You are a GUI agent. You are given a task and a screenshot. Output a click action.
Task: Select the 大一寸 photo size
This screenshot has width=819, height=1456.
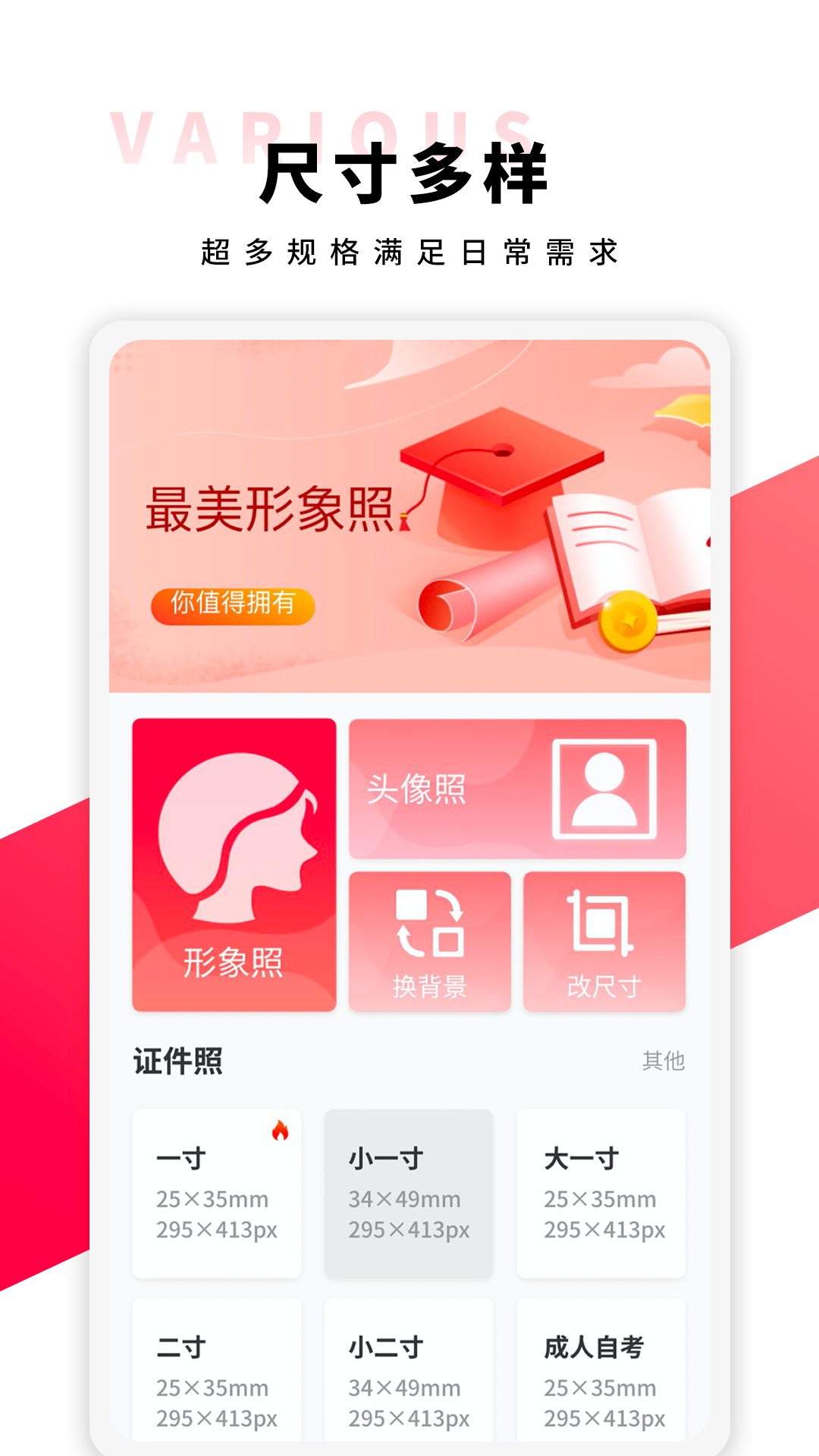pos(601,1193)
